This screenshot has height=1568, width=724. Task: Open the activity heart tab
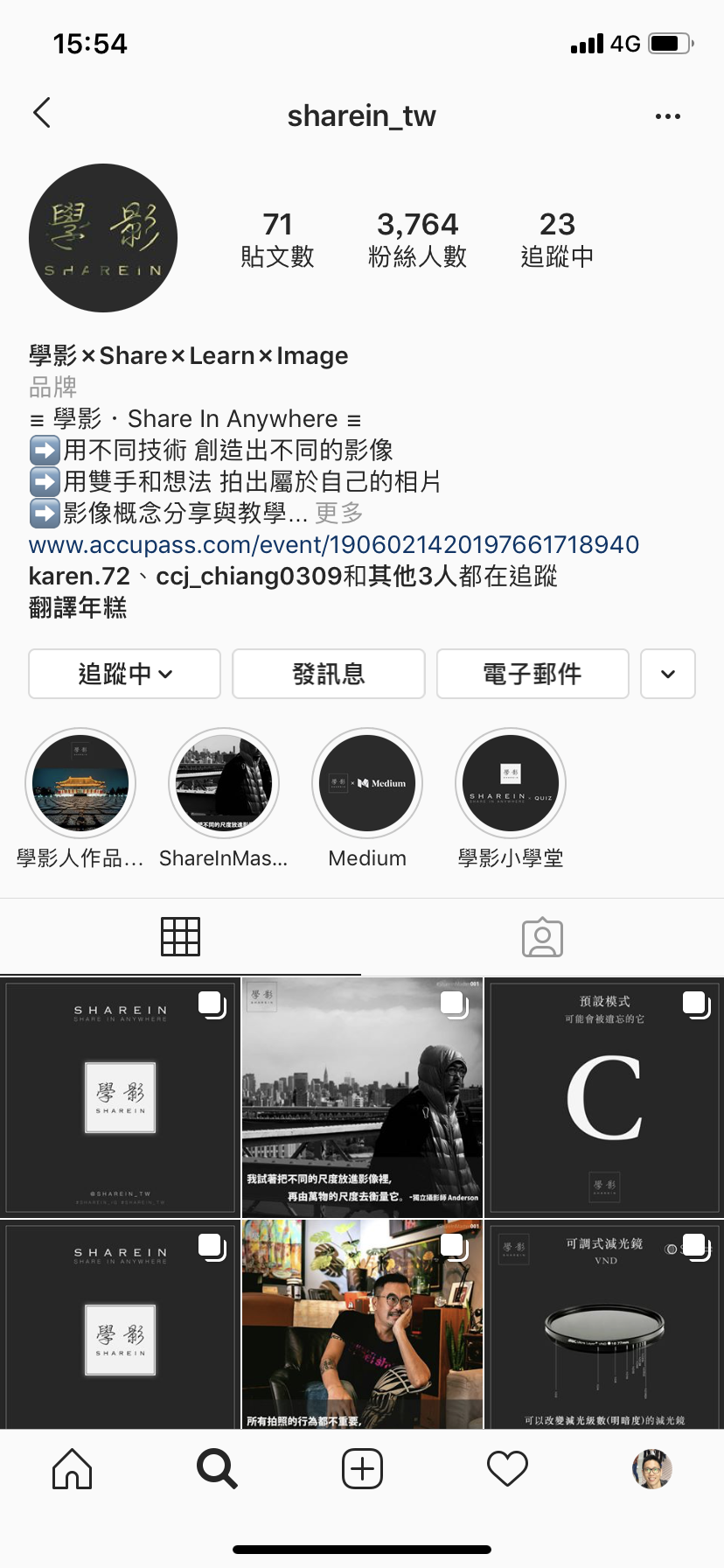coord(507,1468)
